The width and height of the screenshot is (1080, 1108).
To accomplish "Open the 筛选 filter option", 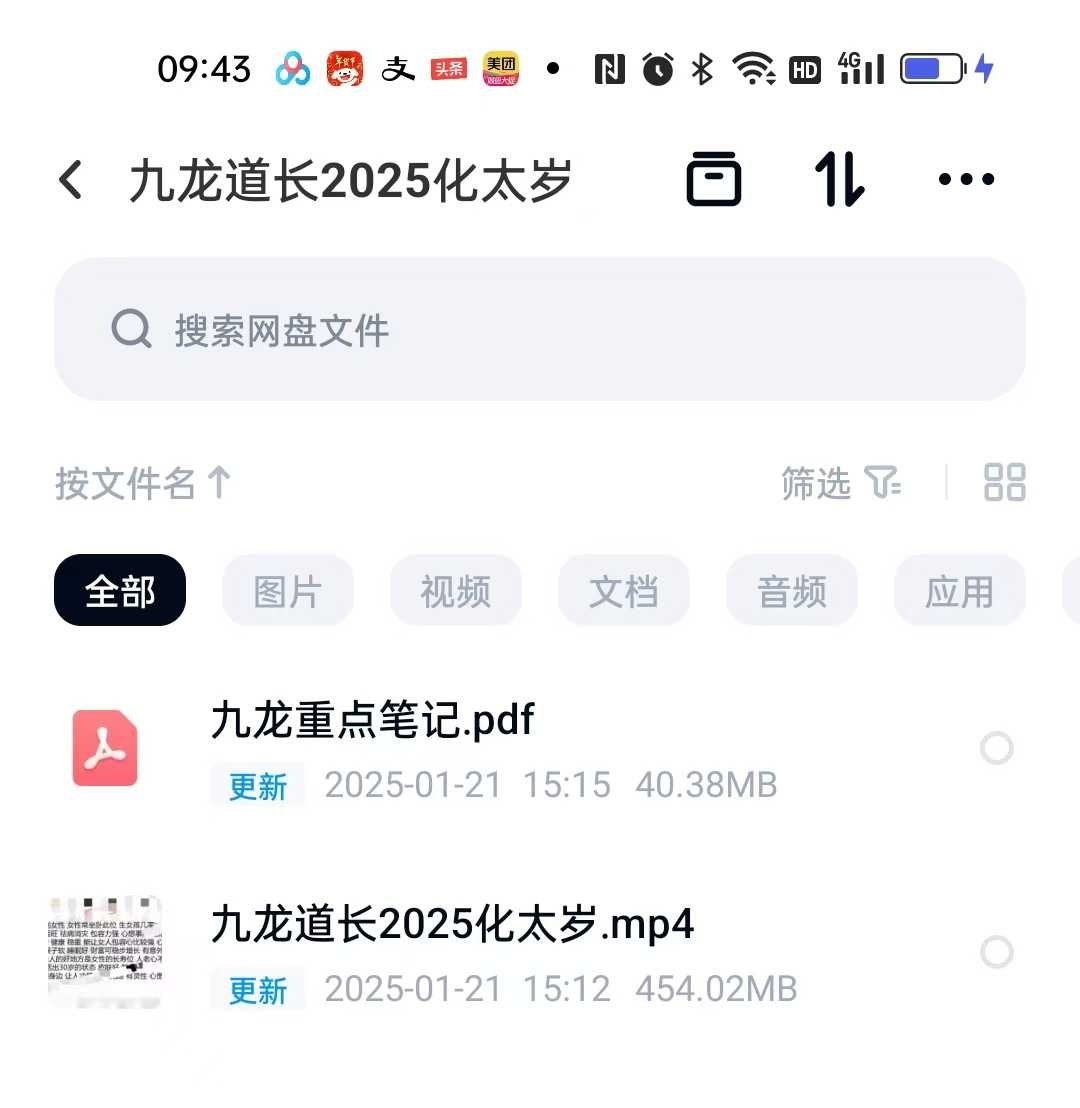I will [x=840, y=484].
